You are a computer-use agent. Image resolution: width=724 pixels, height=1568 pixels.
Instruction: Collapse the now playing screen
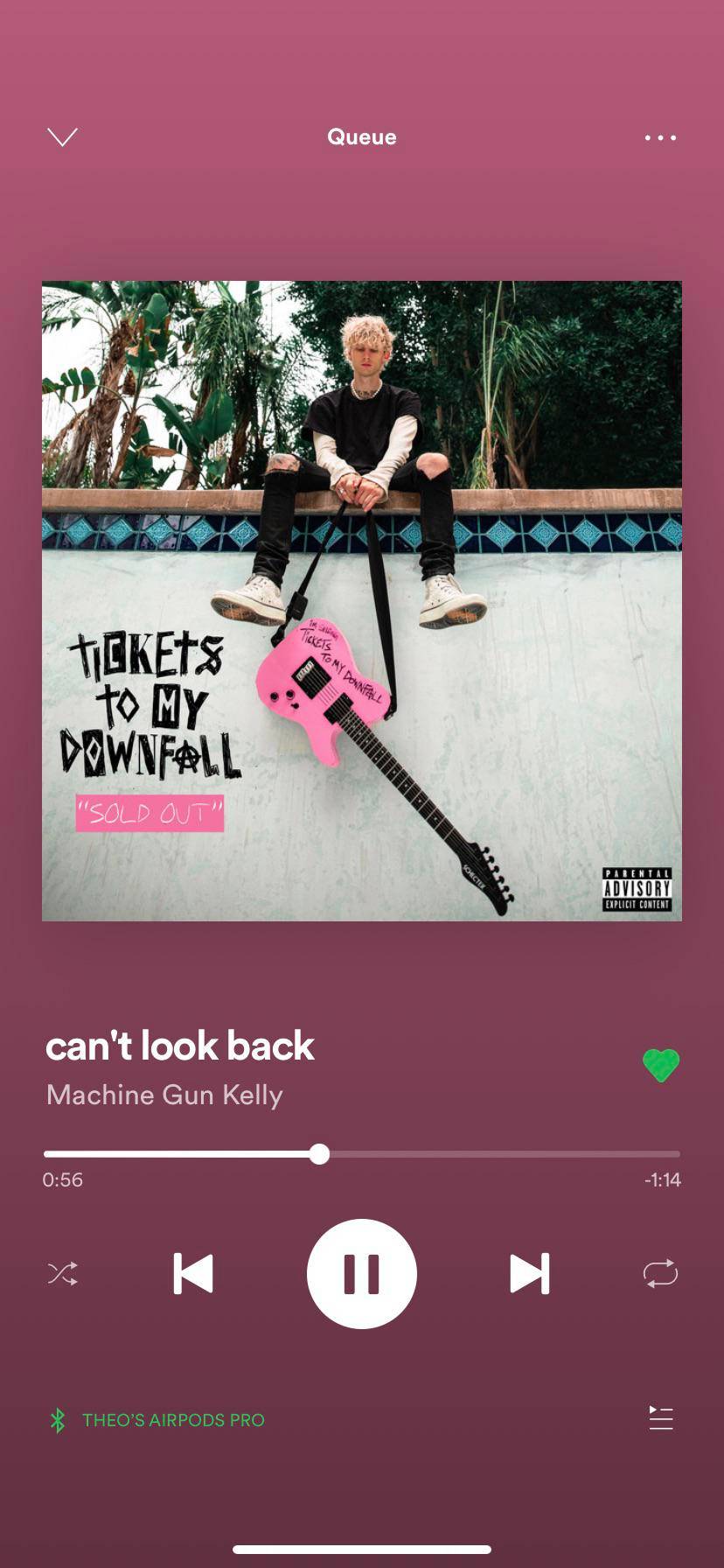click(x=62, y=137)
